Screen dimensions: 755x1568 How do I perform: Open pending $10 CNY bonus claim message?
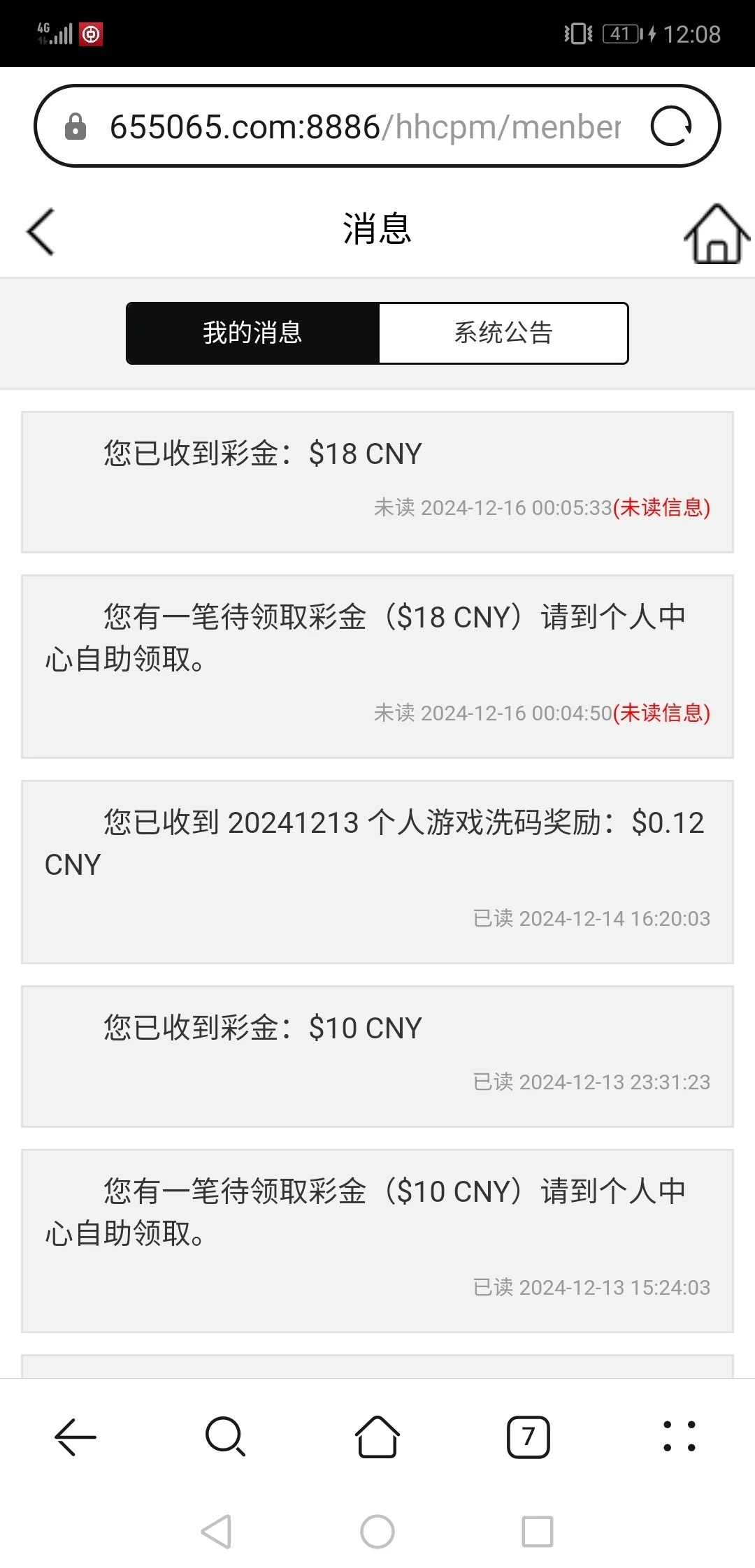(377, 1240)
